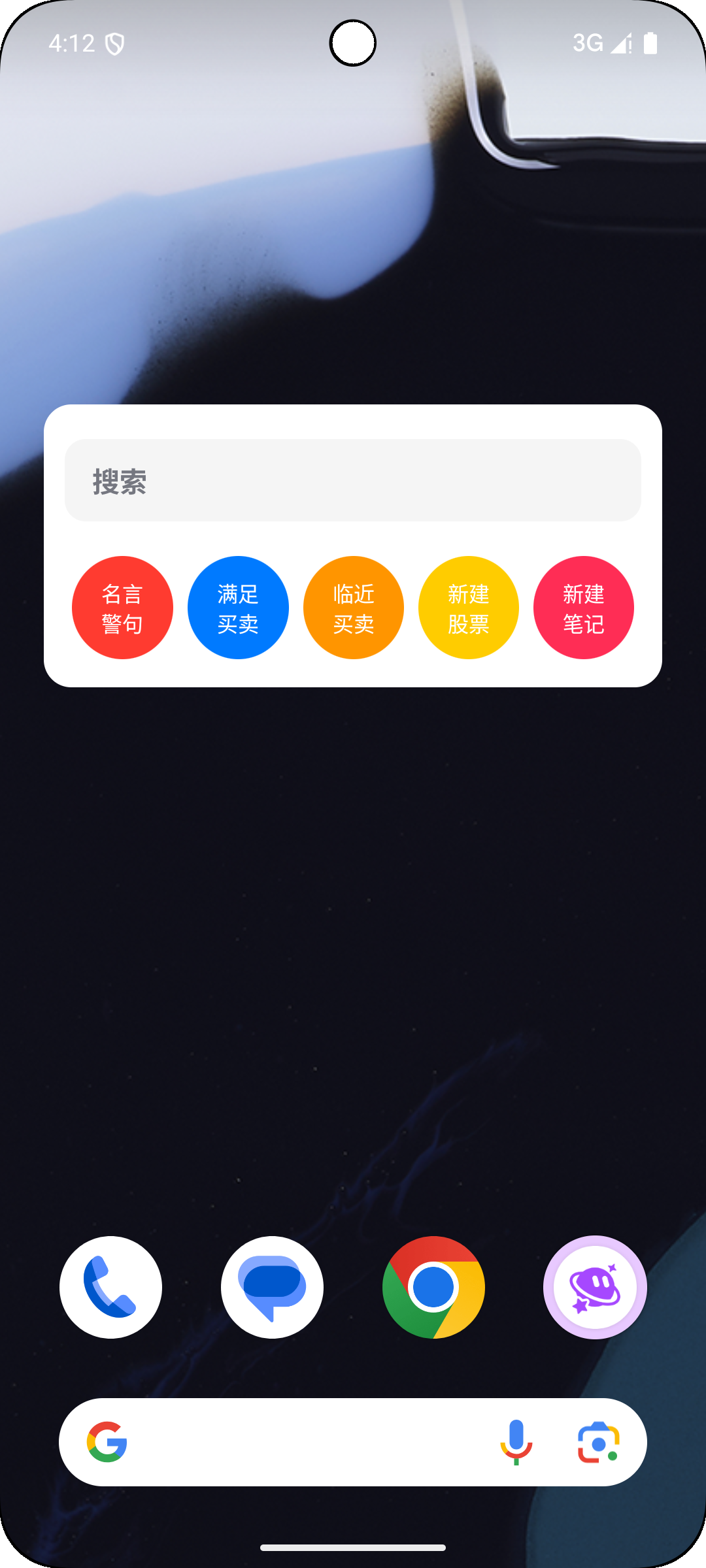706x1568 pixels.
Task: Open Chrome browser
Action: [433, 1286]
